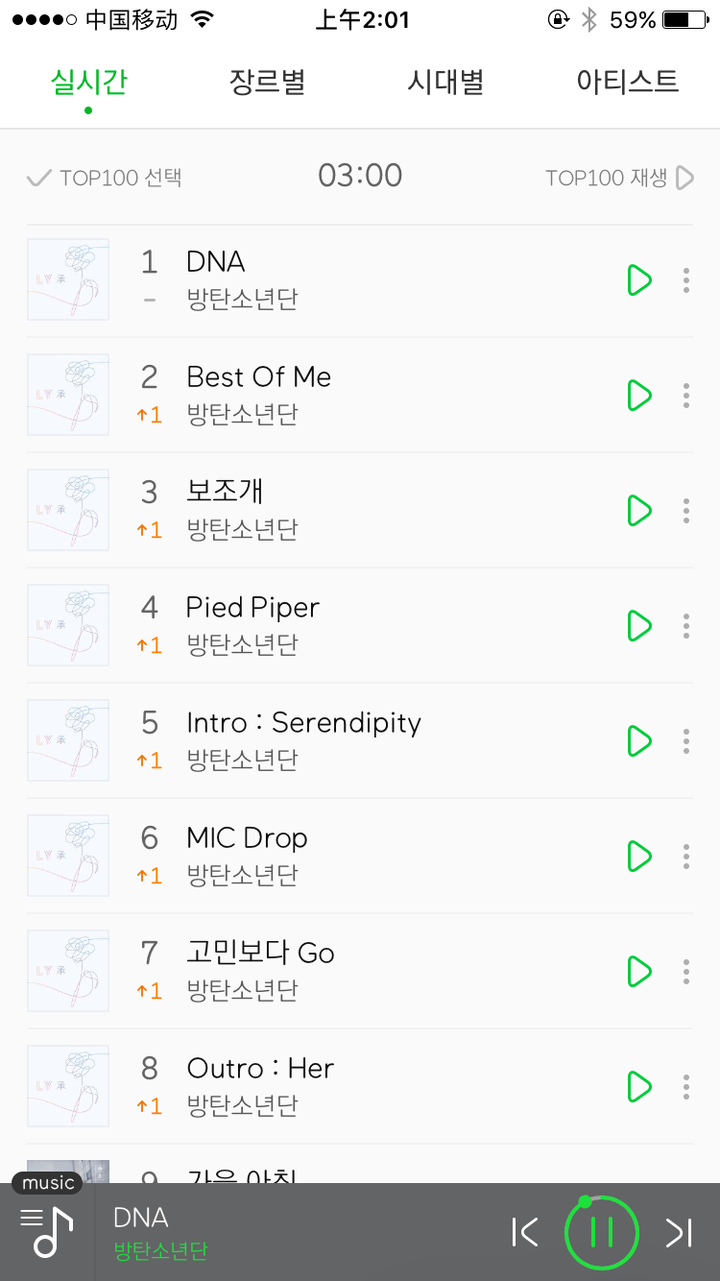
Task: Go back to the previous track
Action: 524,1233
